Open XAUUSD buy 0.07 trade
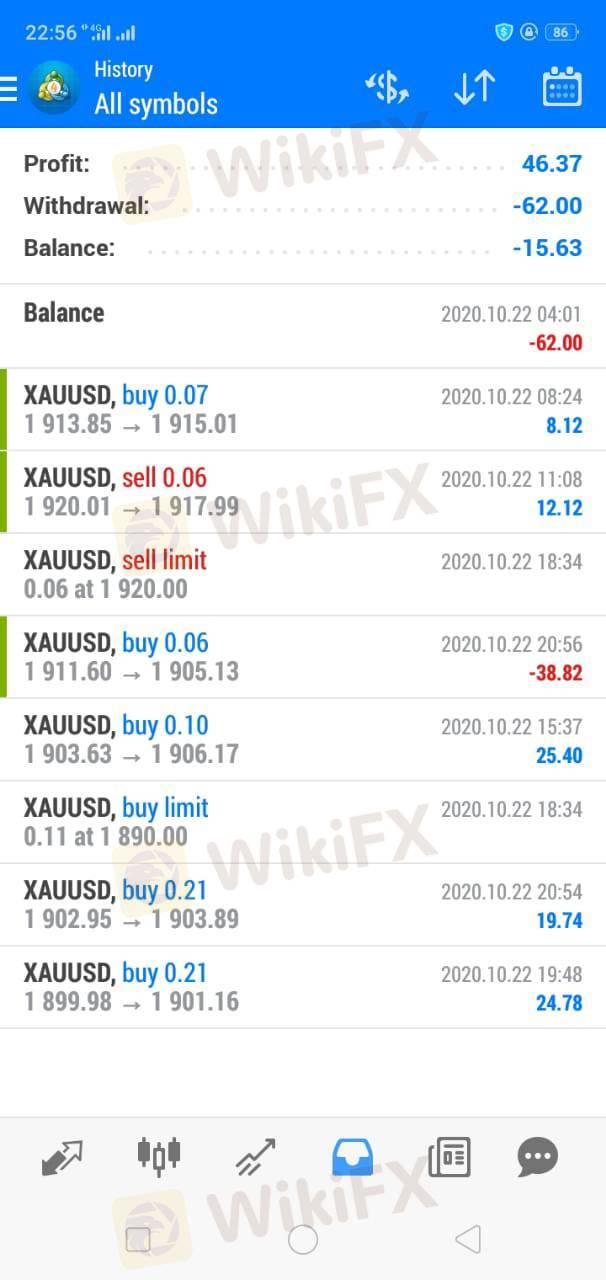This screenshot has width=606, height=1280. point(303,409)
